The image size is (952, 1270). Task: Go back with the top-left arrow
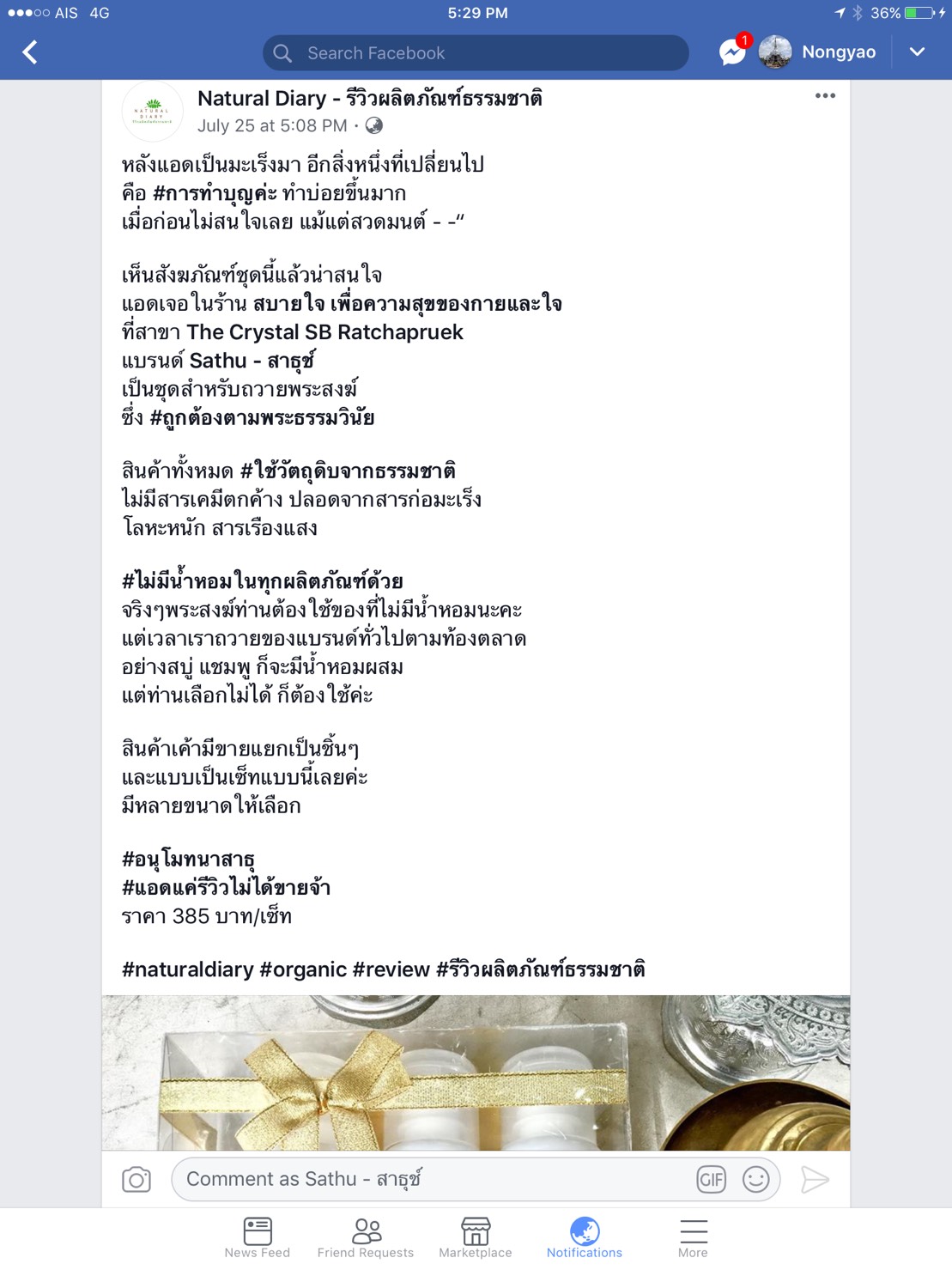pos(30,52)
